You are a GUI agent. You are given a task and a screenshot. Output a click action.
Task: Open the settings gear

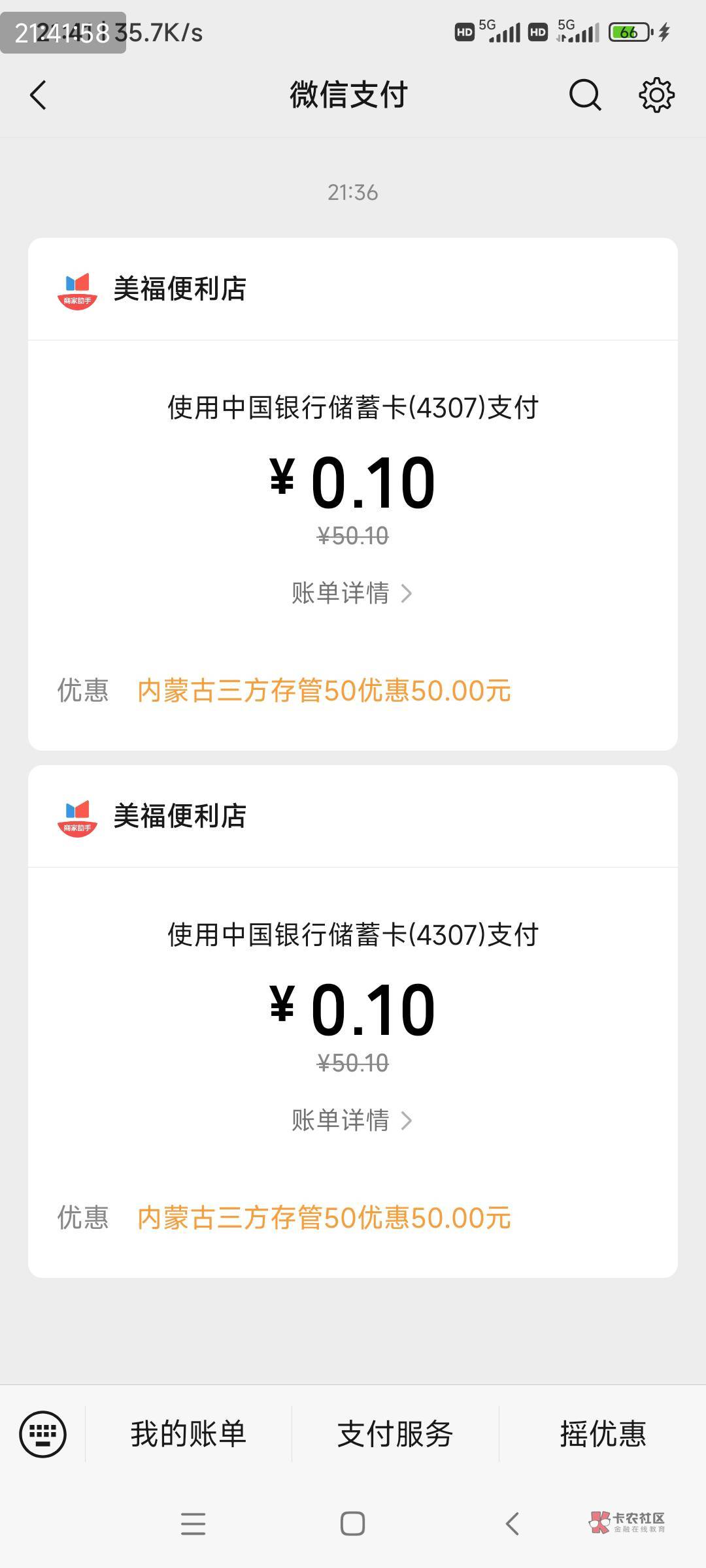(x=656, y=95)
